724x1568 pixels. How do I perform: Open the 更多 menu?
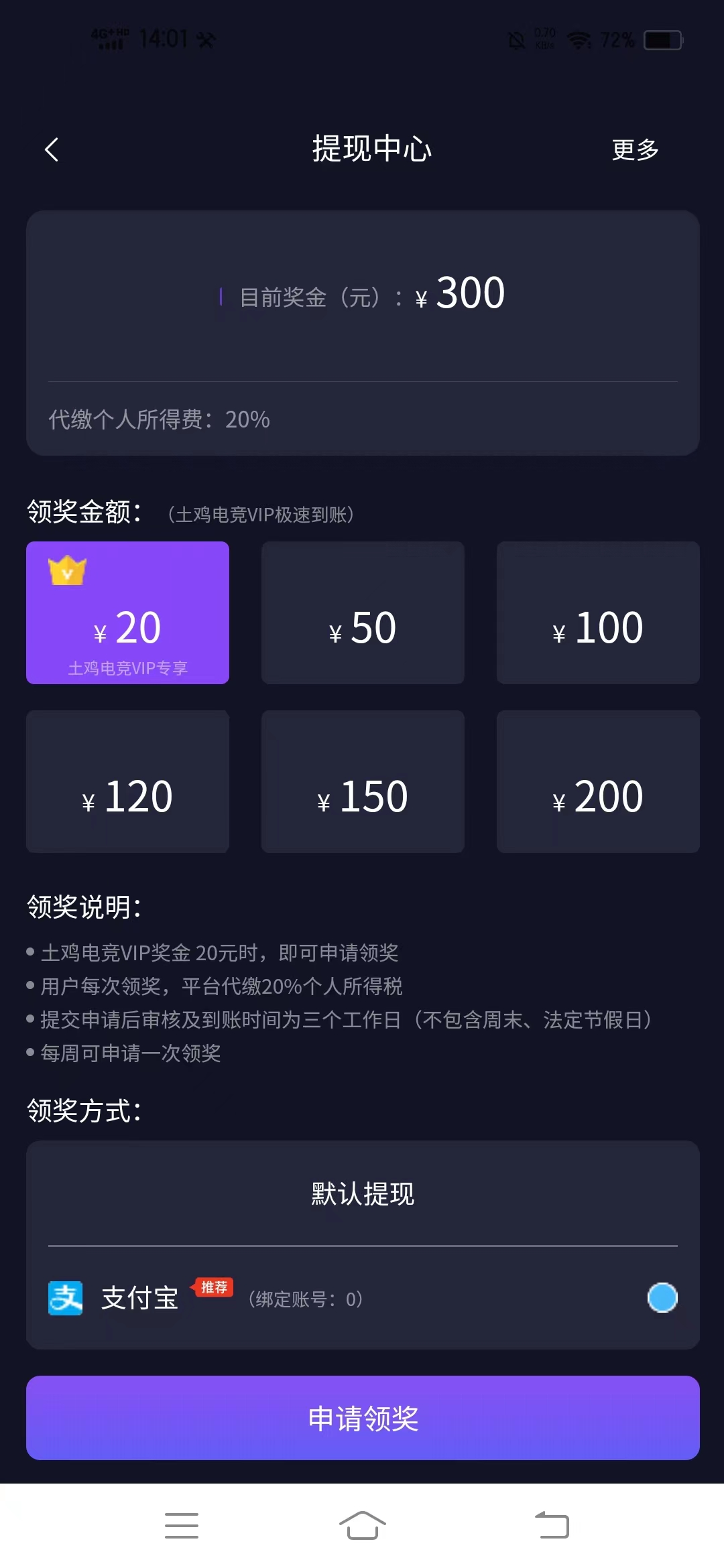(634, 149)
